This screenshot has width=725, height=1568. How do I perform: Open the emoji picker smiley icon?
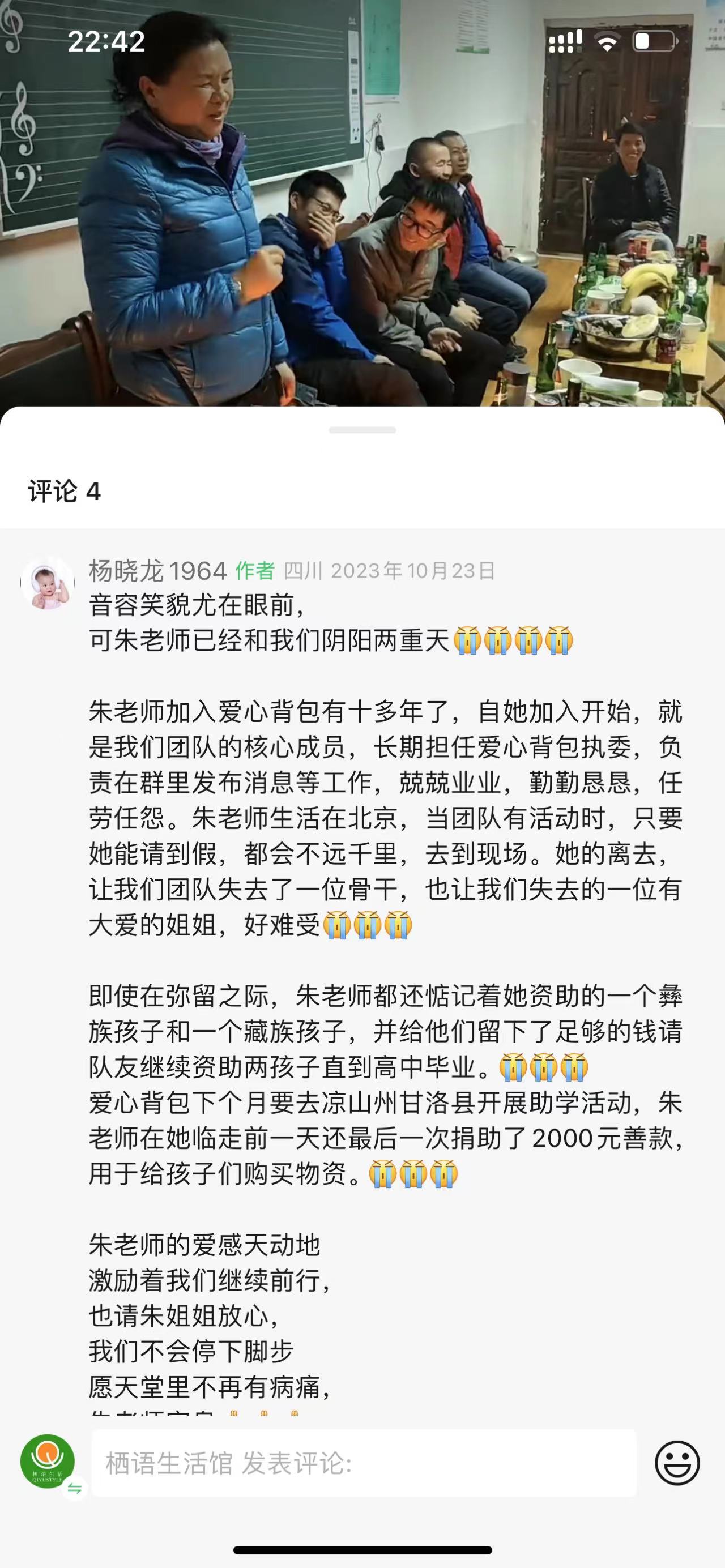pos(677,1463)
